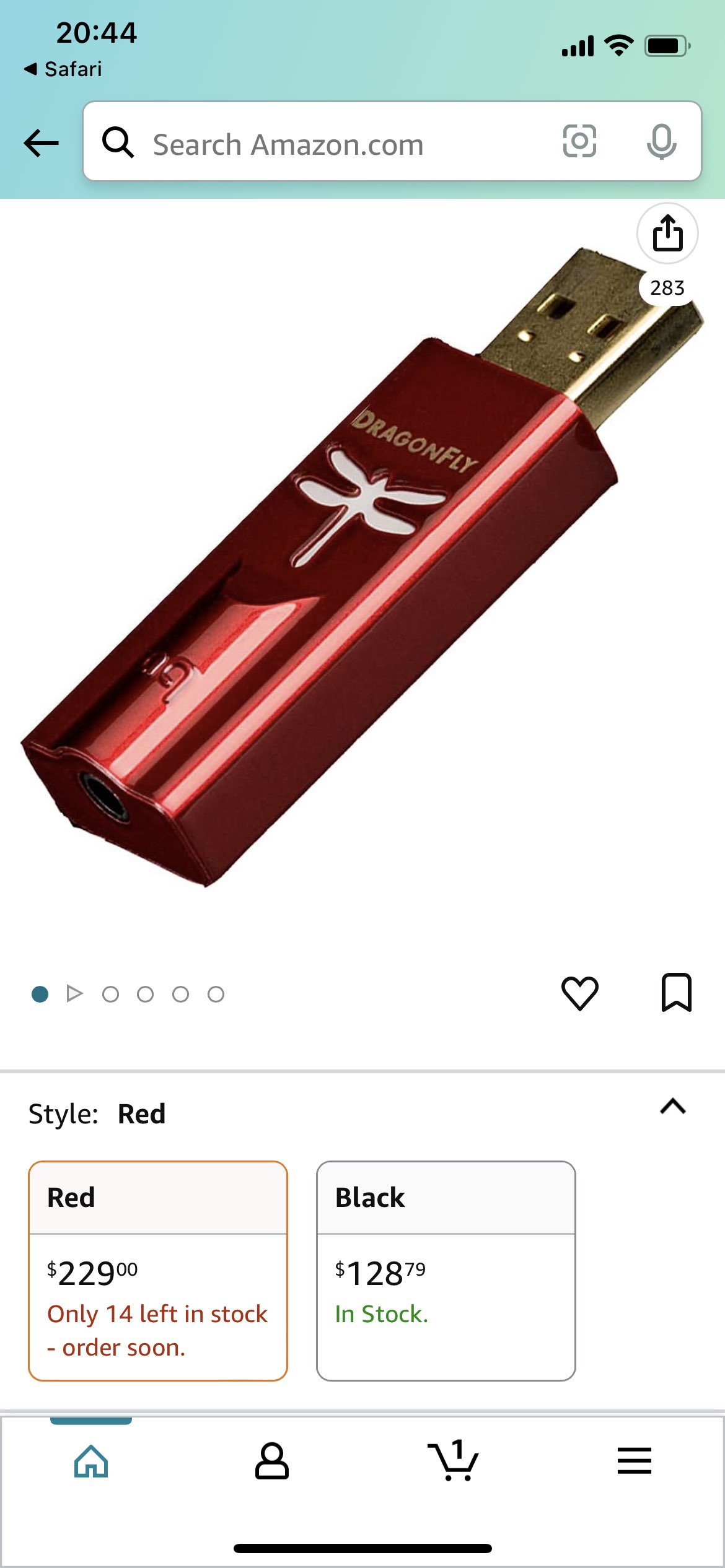This screenshot has width=725, height=1568.
Task: Go to the Home tab
Action: tap(91, 1461)
